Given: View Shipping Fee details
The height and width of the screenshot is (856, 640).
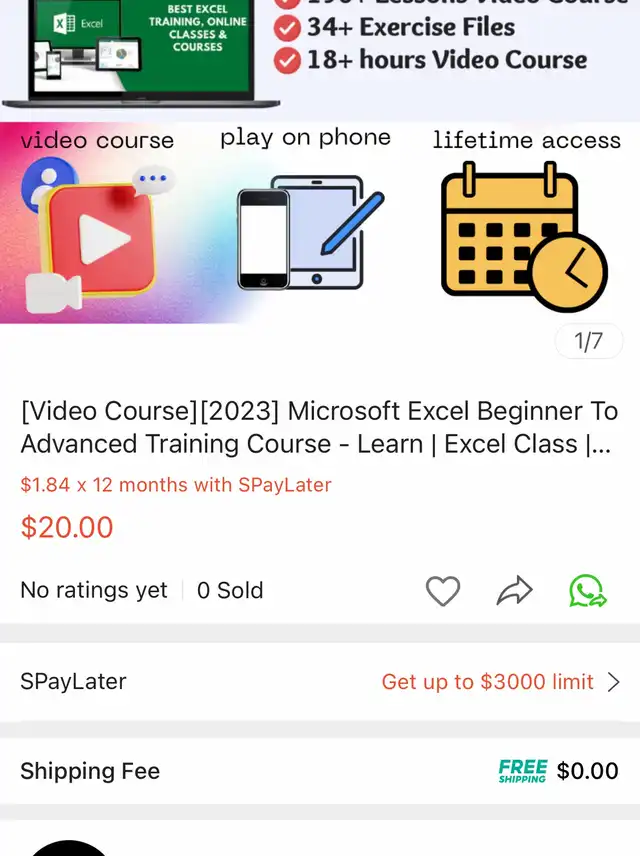Looking at the screenshot, I should [x=320, y=771].
